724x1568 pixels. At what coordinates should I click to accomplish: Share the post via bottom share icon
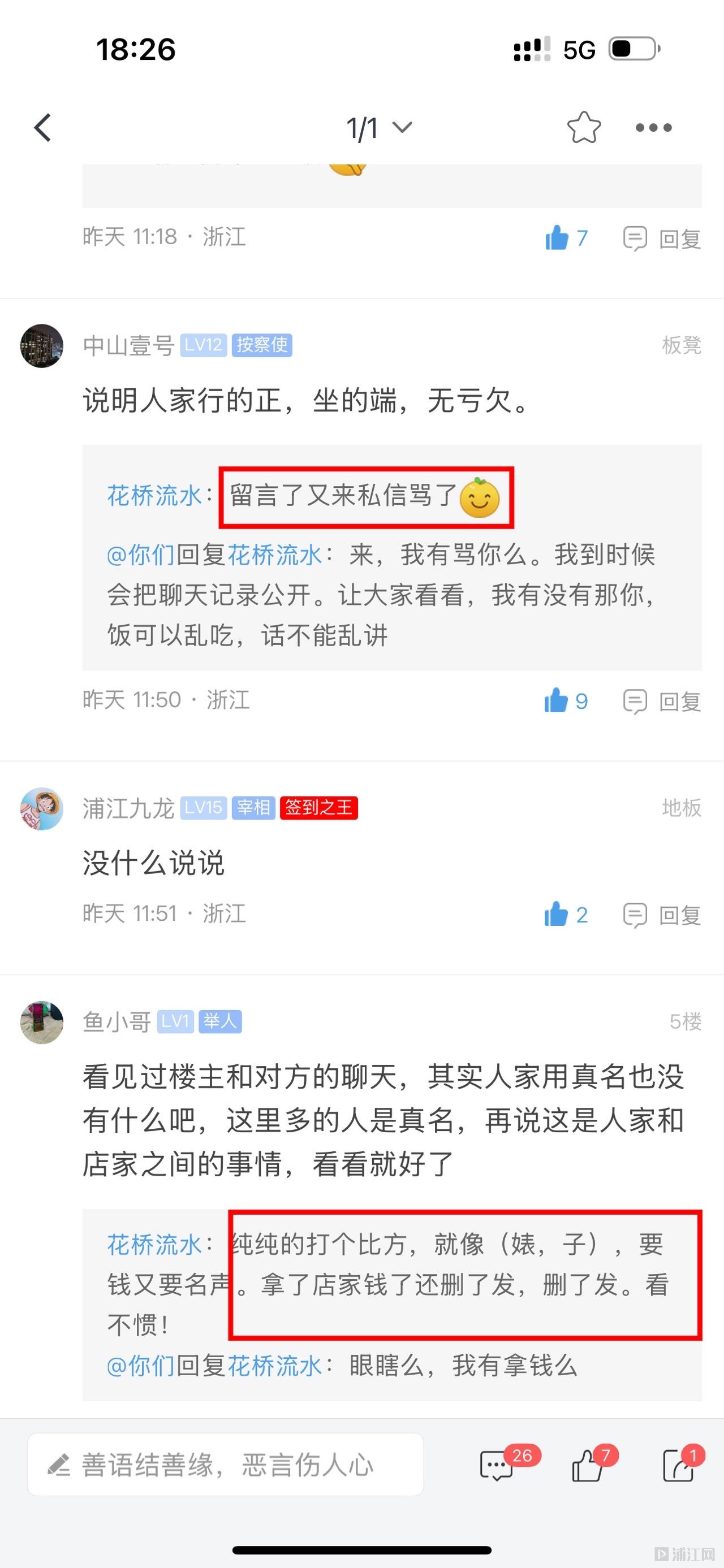678,1466
